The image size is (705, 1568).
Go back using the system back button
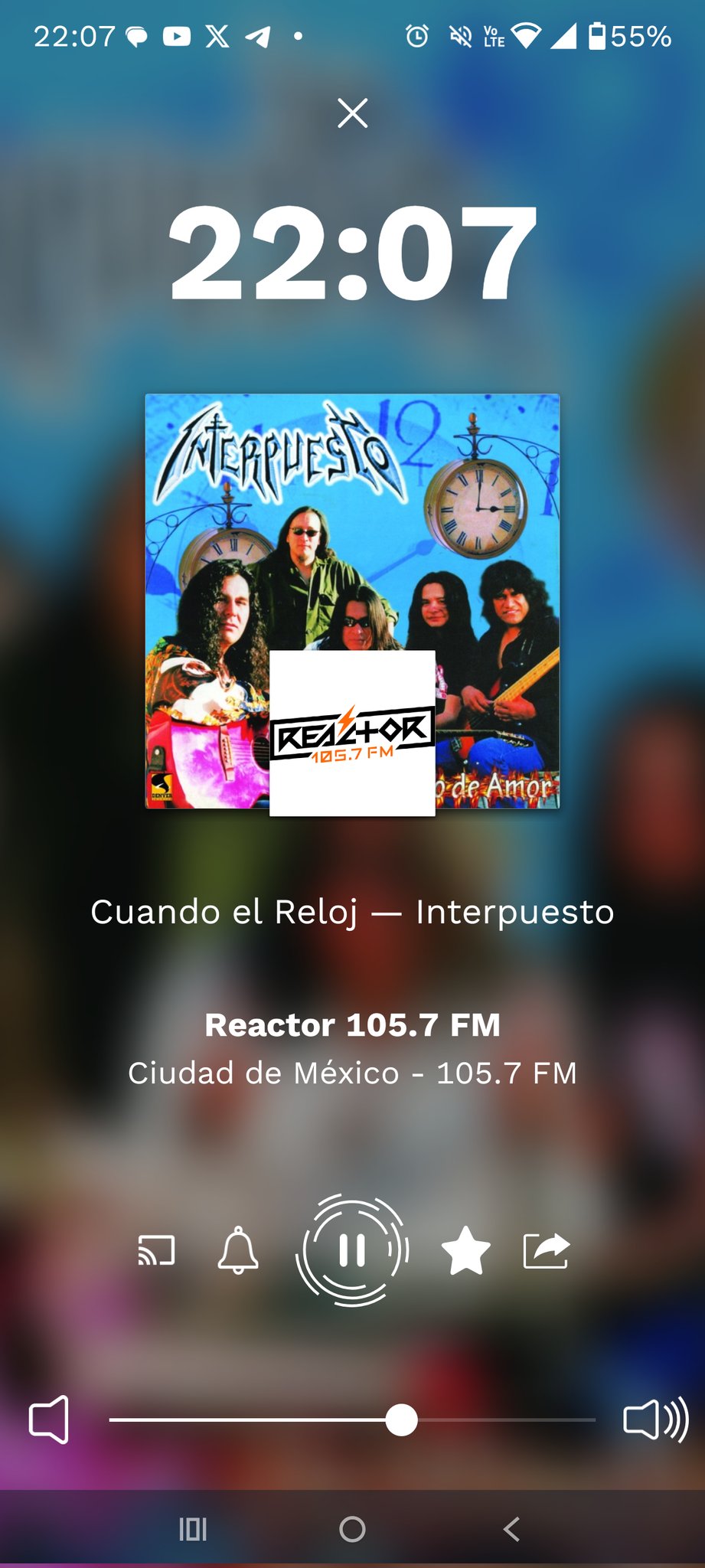[511, 1529]
